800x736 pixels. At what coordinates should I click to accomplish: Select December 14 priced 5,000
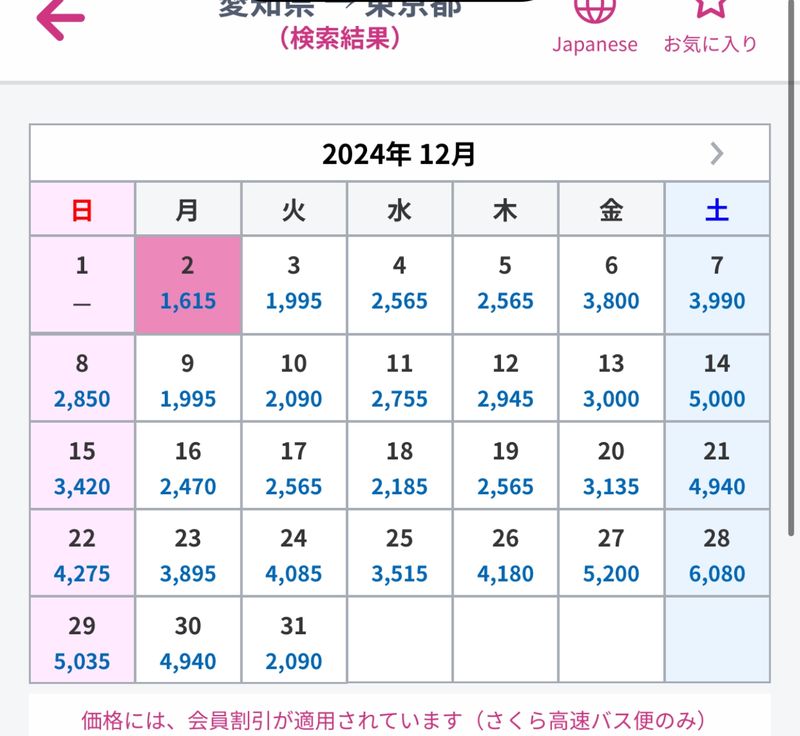(717, 381)
